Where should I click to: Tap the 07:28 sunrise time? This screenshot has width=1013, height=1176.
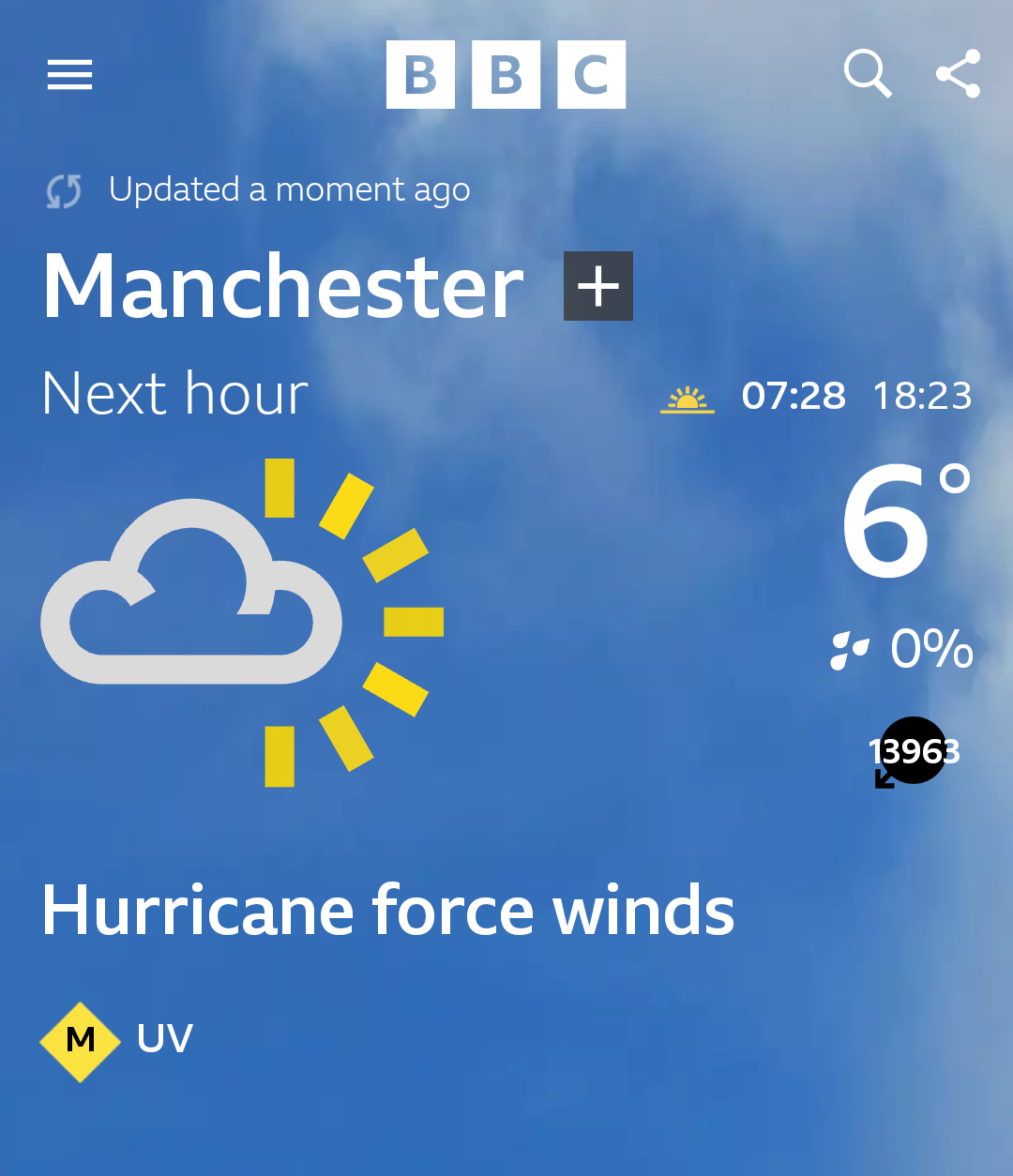[794, 396]
